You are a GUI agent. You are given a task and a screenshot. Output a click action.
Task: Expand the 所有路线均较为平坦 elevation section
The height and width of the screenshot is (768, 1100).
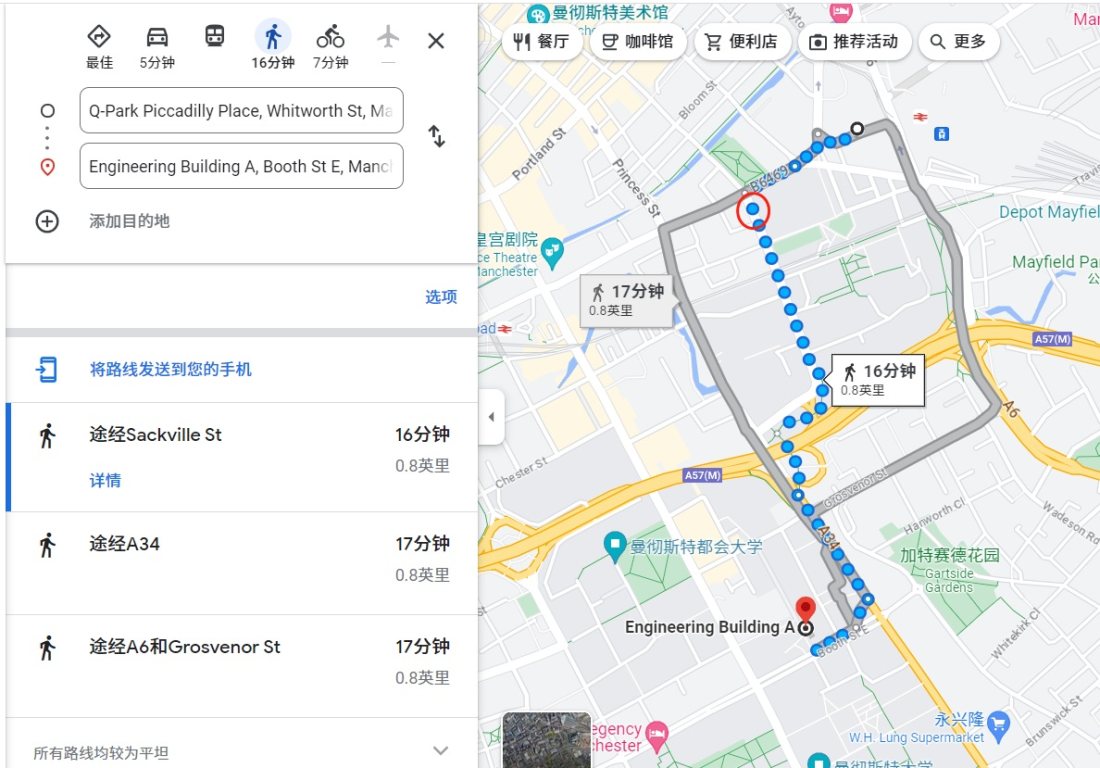[440, 751]
